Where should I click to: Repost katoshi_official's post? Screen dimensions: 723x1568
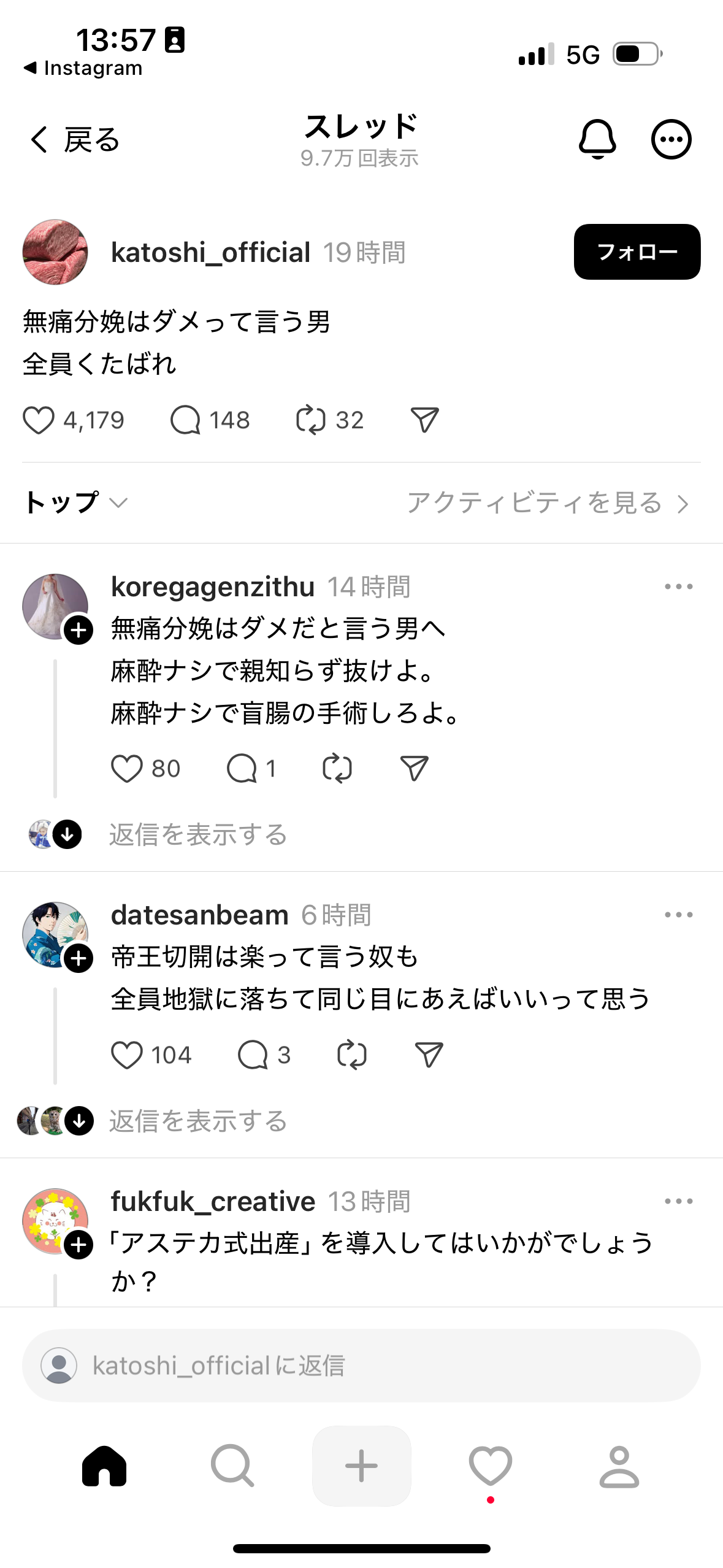click(x=310, y=421)
